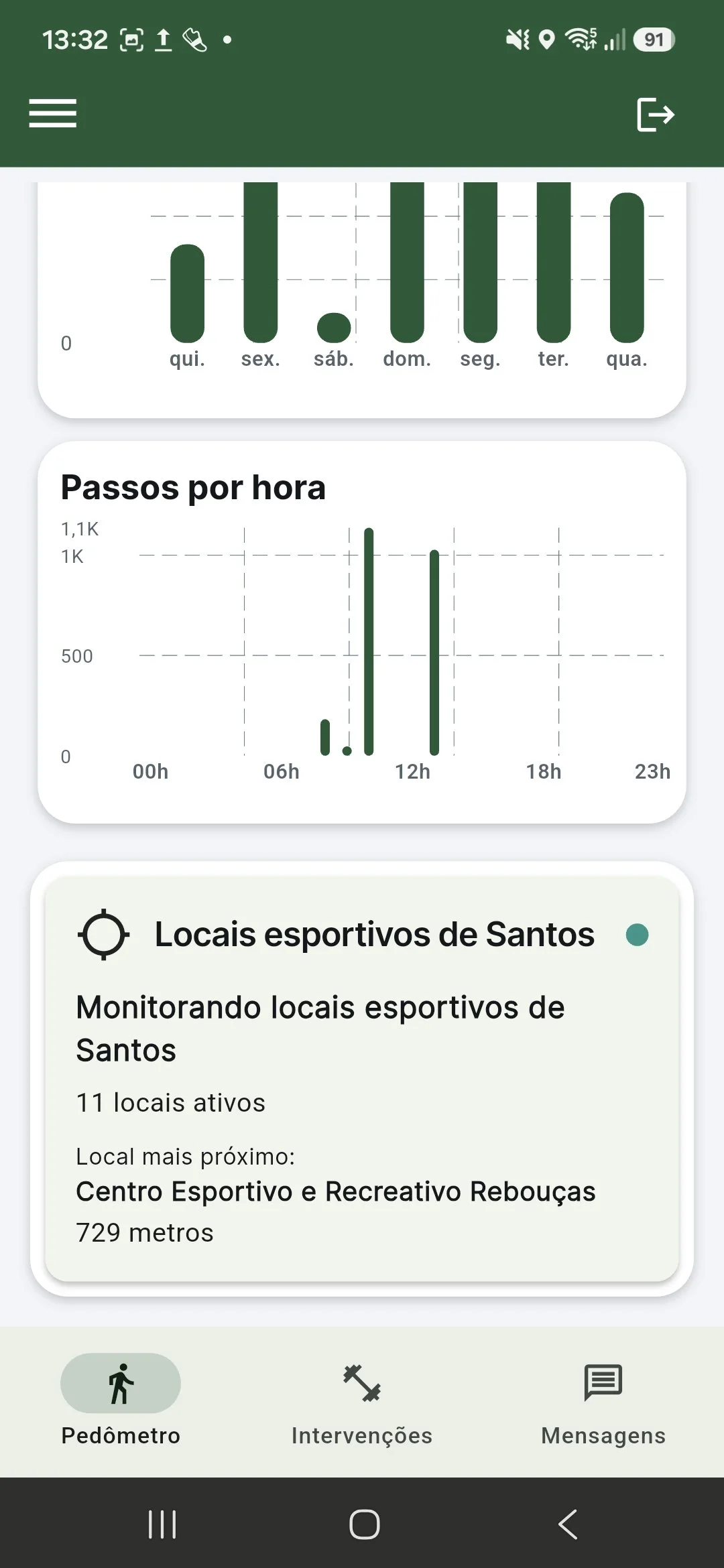This screenshot has width=724, height=1568.
Task: Go back with the system back button
Action: tap(568, 1524)
